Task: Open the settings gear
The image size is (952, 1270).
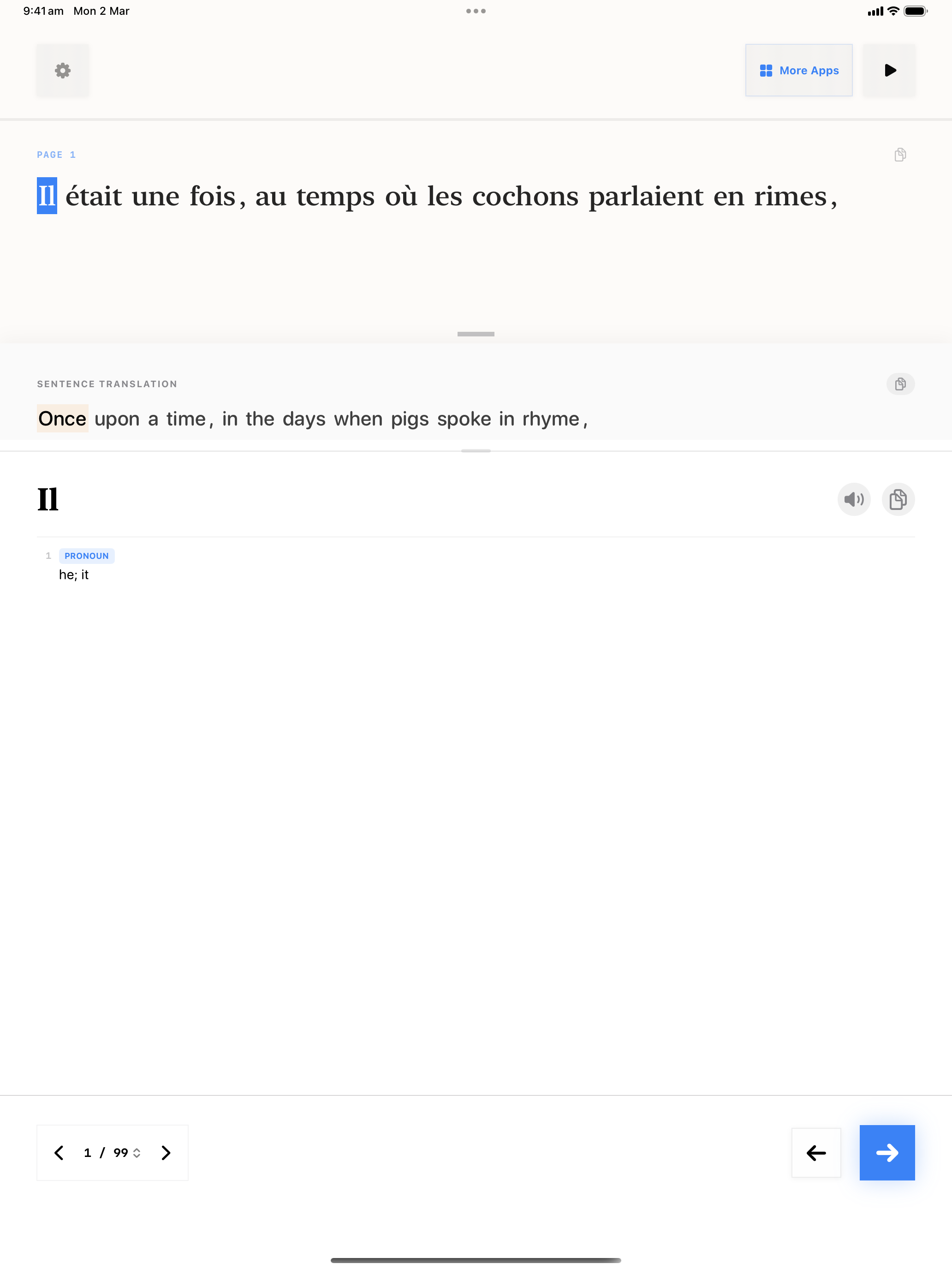Action: point(63,71)
